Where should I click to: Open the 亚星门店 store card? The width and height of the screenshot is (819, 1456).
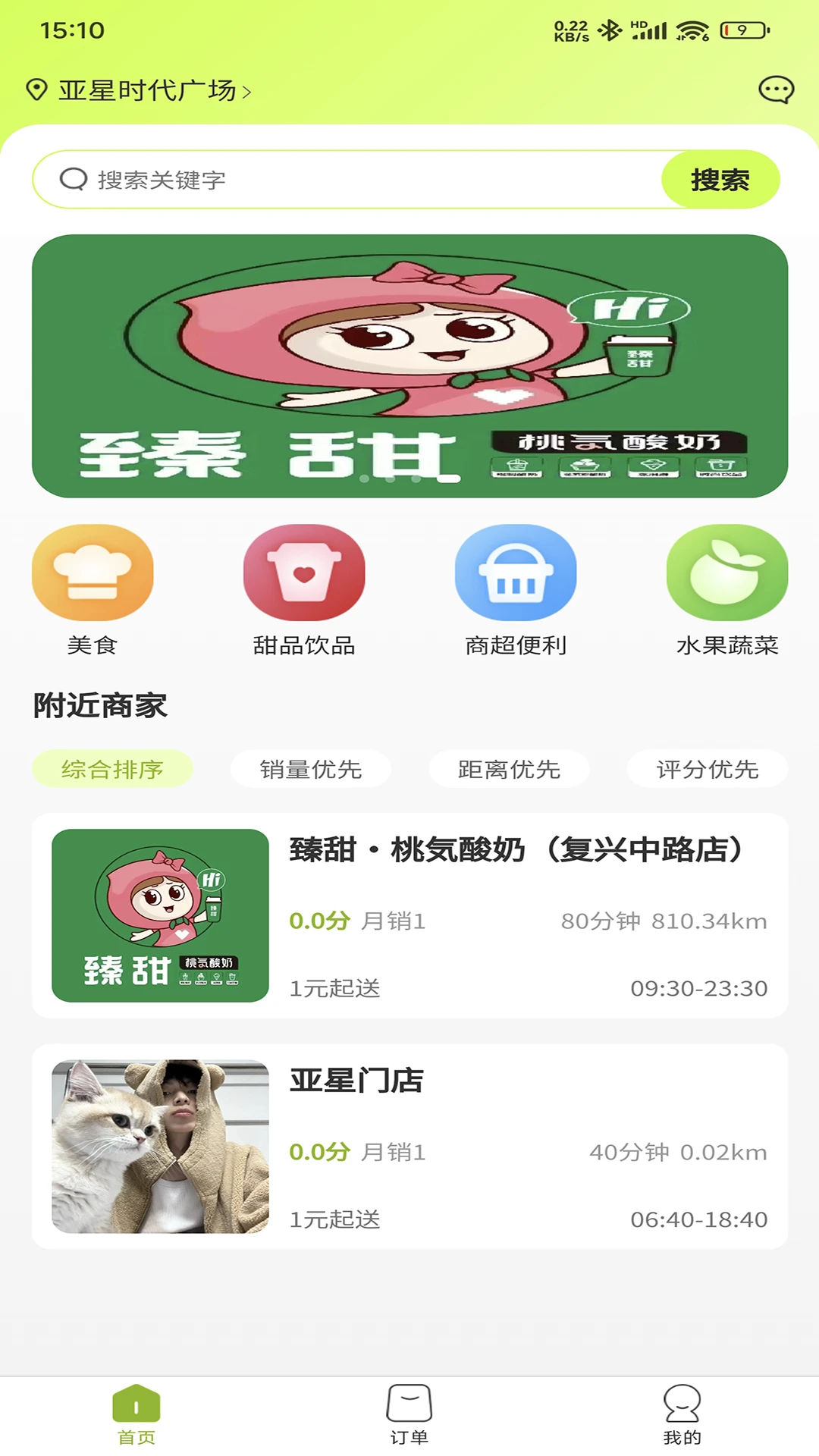click(409, 1146)
